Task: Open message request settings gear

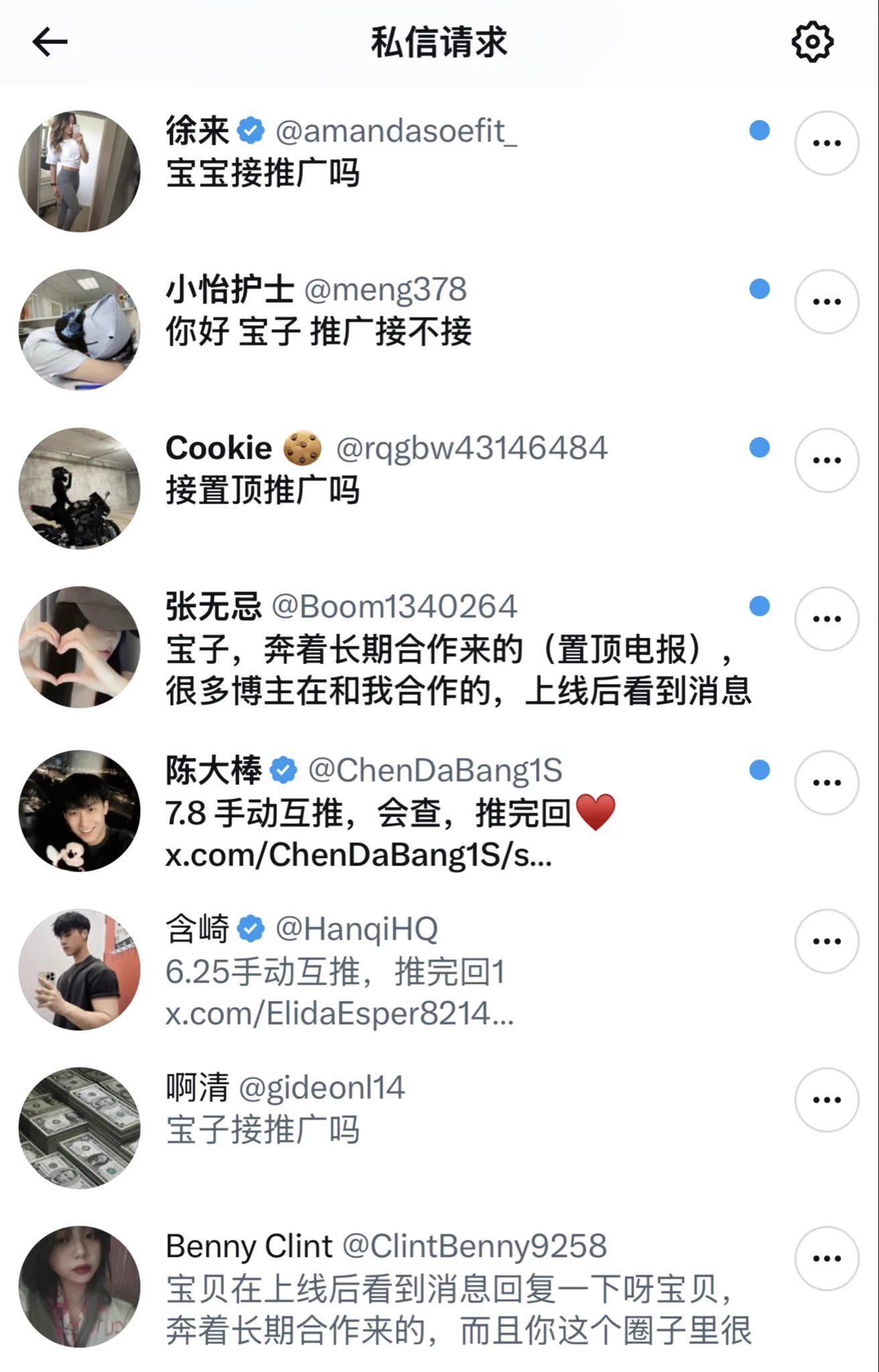Action: [812, 42]
